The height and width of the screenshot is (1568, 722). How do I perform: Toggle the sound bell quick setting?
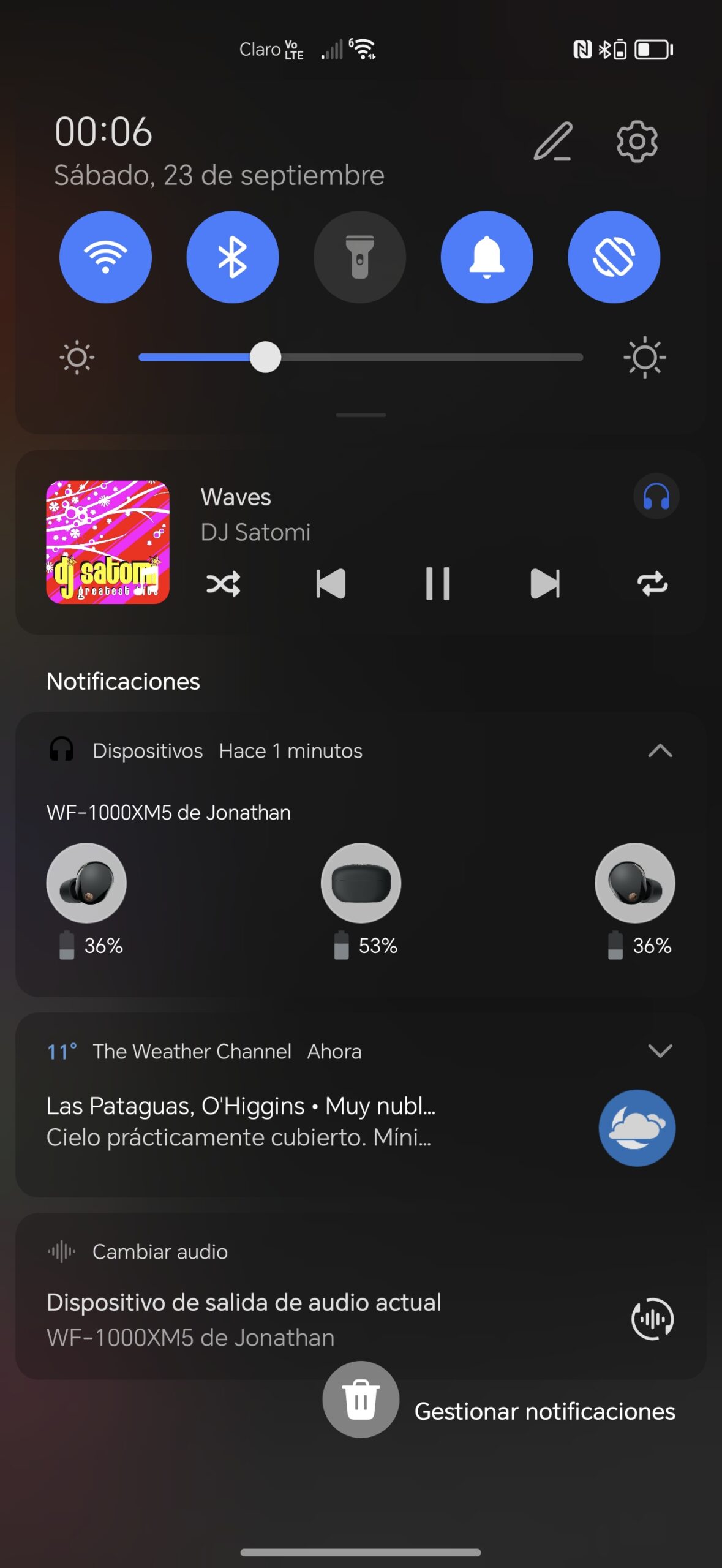coord(487,257)
